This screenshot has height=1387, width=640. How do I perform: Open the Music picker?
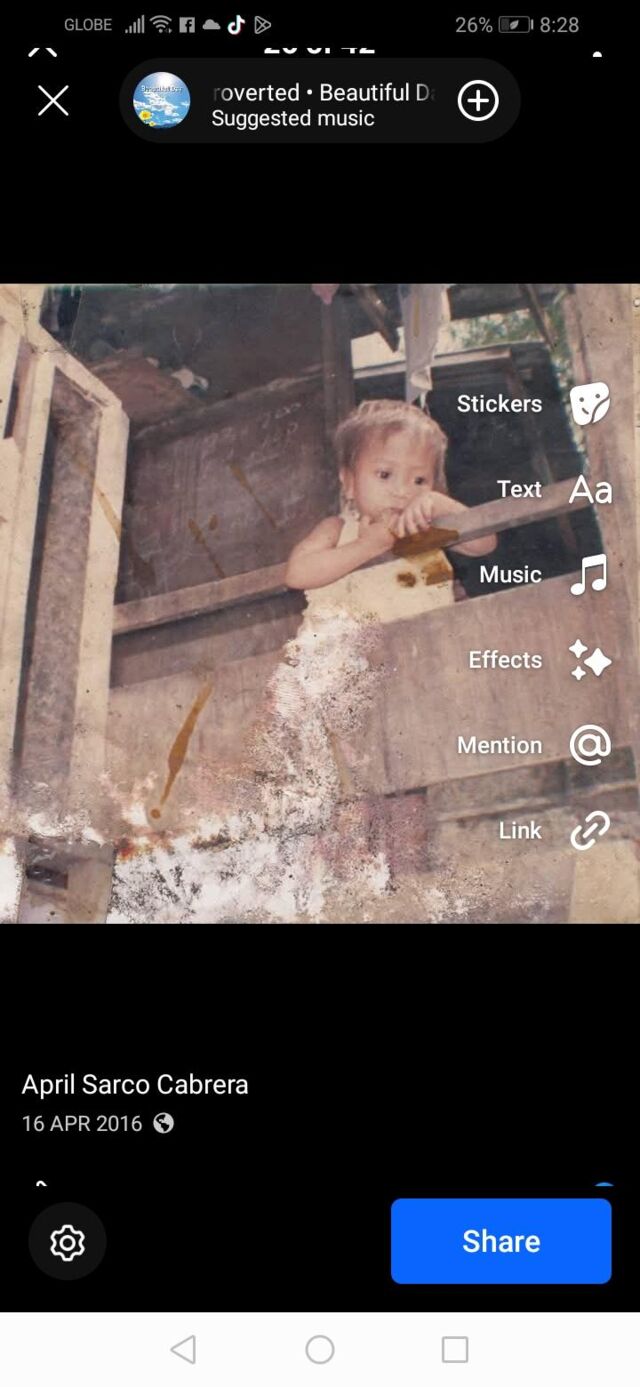tap(589, 575)
